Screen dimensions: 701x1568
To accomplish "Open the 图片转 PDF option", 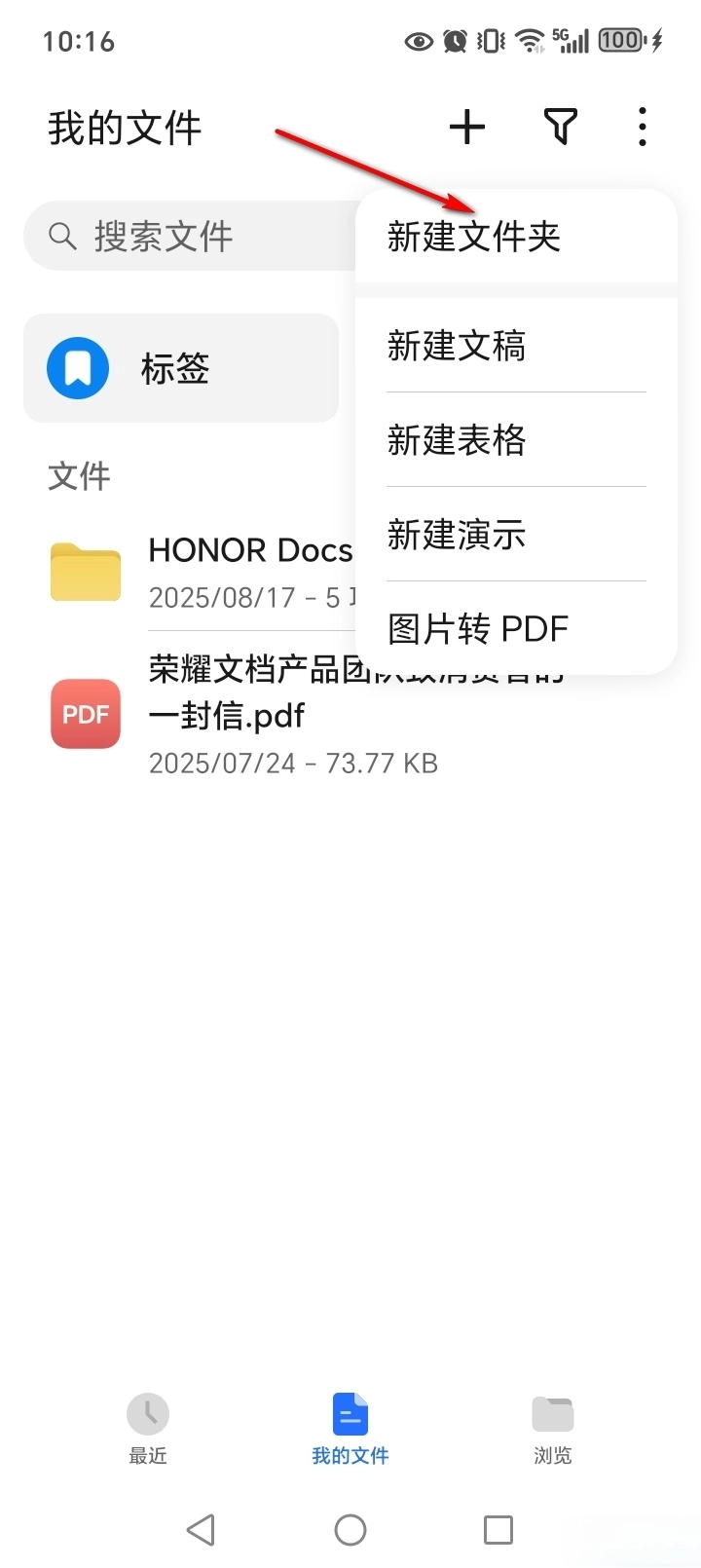I will (478, 629).
